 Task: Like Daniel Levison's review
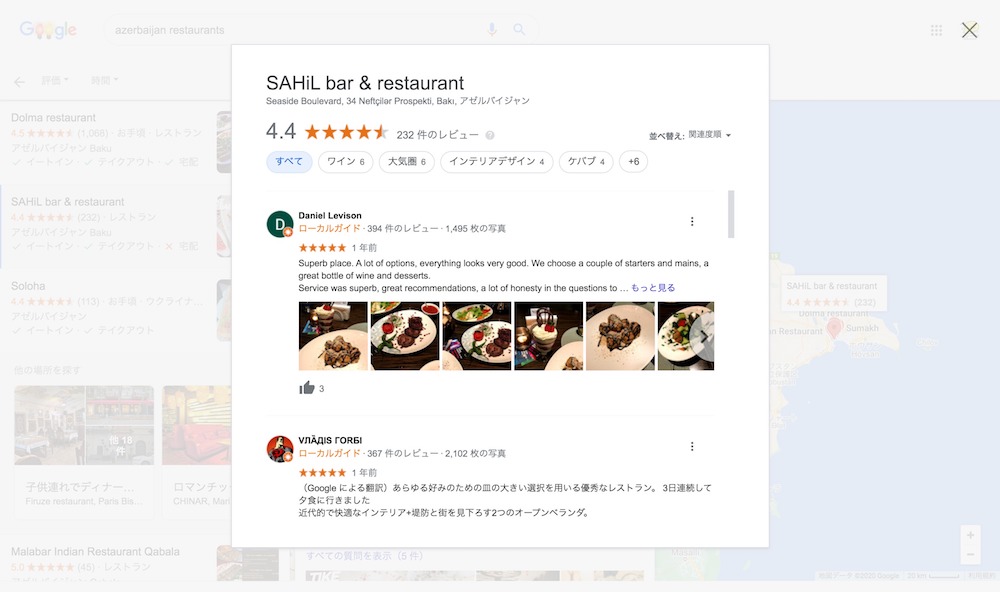coord(307,388)
